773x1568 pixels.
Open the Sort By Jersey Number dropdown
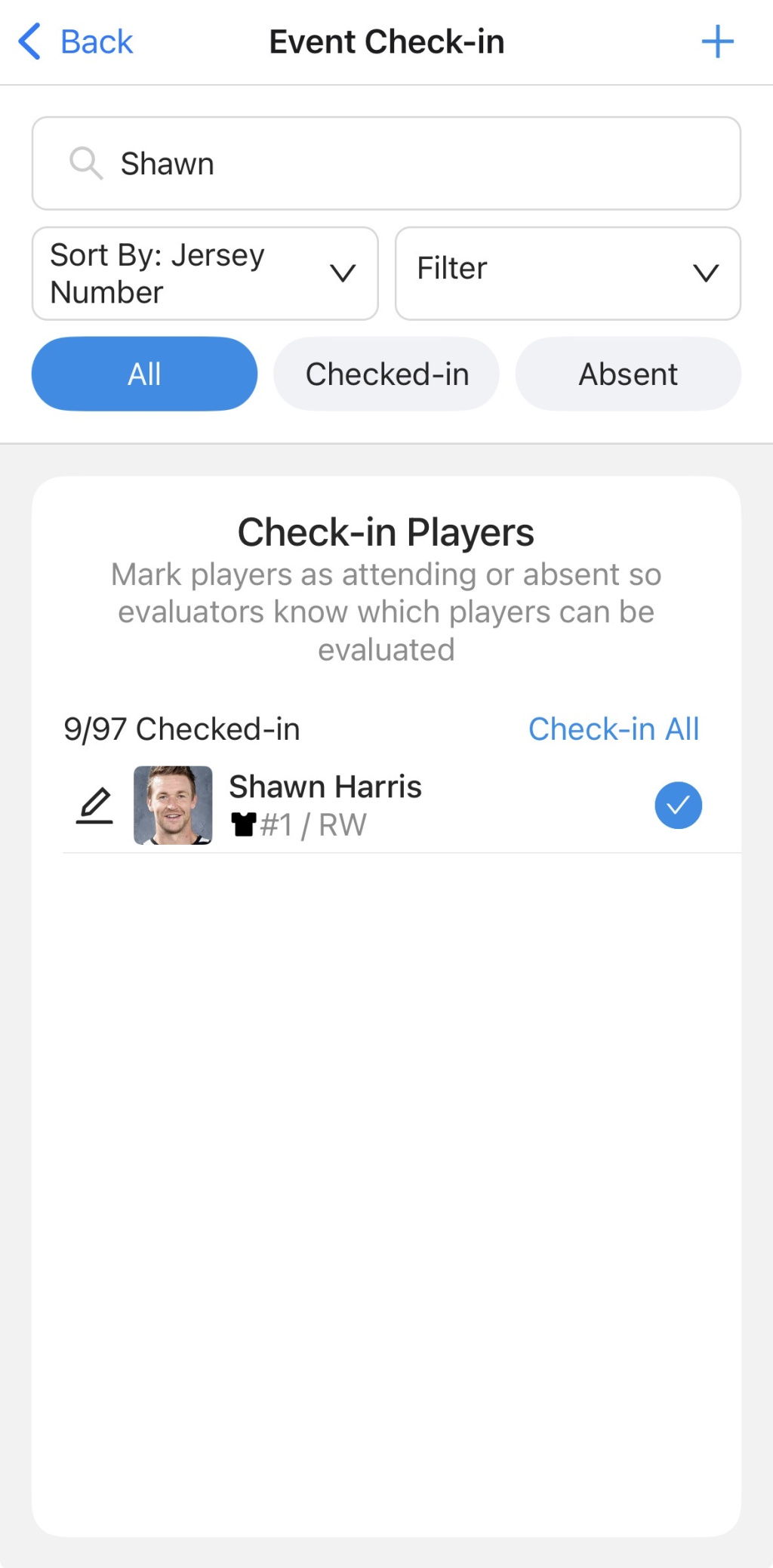pyautogui.click(x=205, y=273)
